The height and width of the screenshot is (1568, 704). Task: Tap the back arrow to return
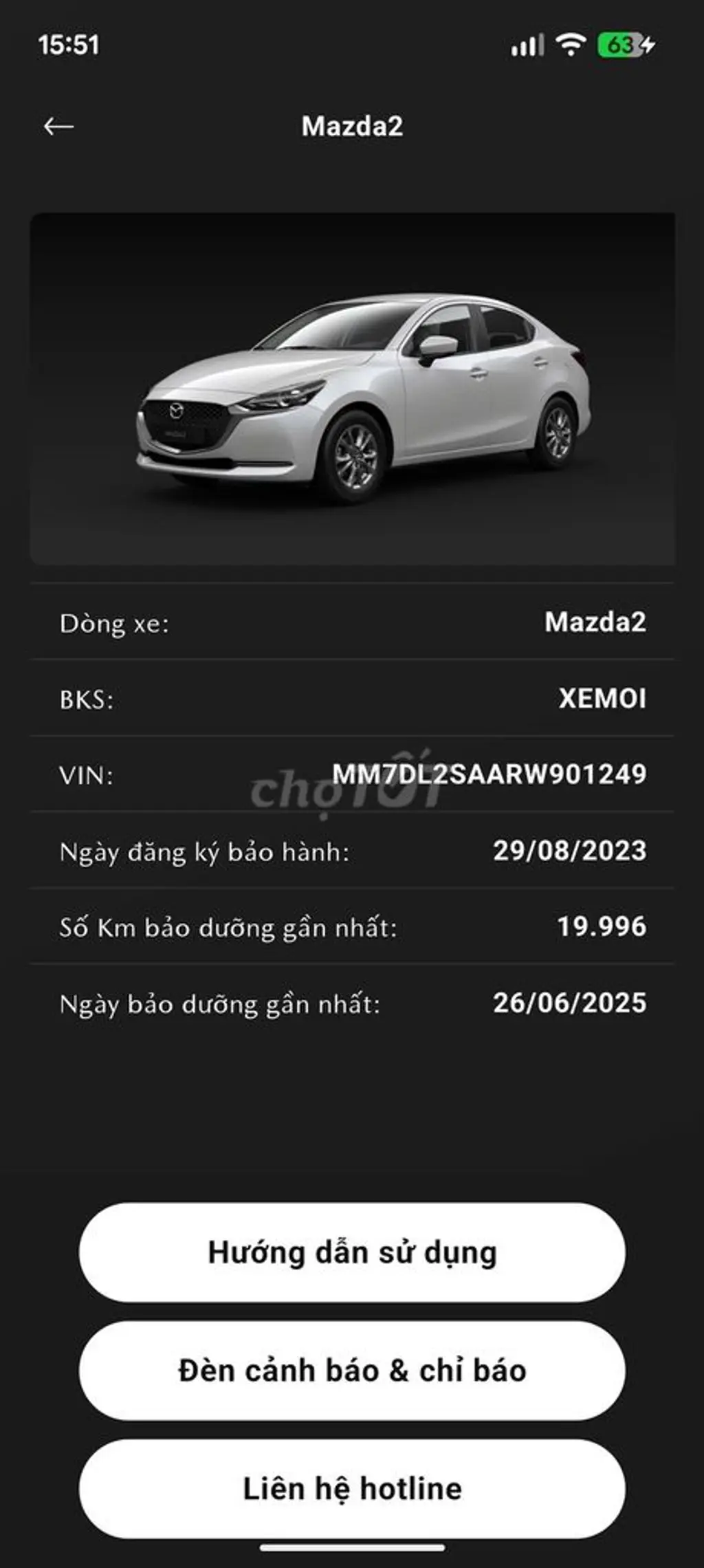pyautogui.click(x=58, y=126)
